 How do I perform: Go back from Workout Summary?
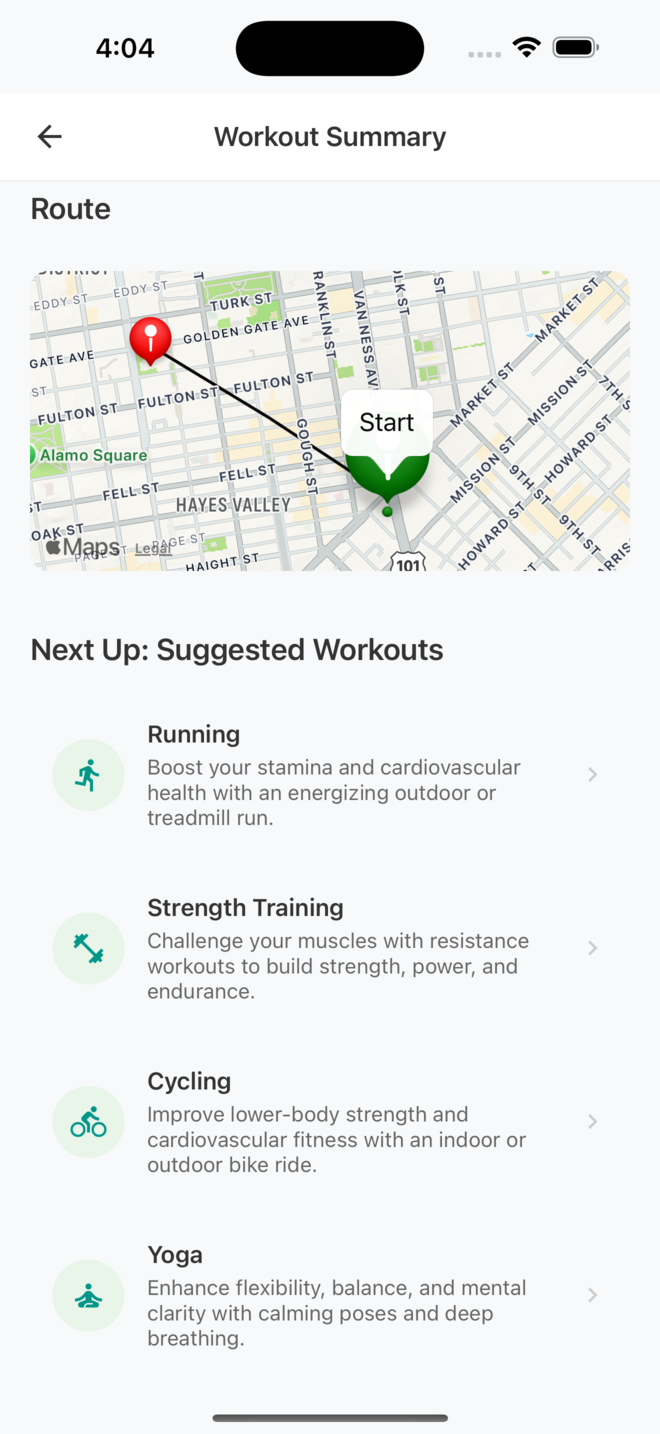[49, 137]
